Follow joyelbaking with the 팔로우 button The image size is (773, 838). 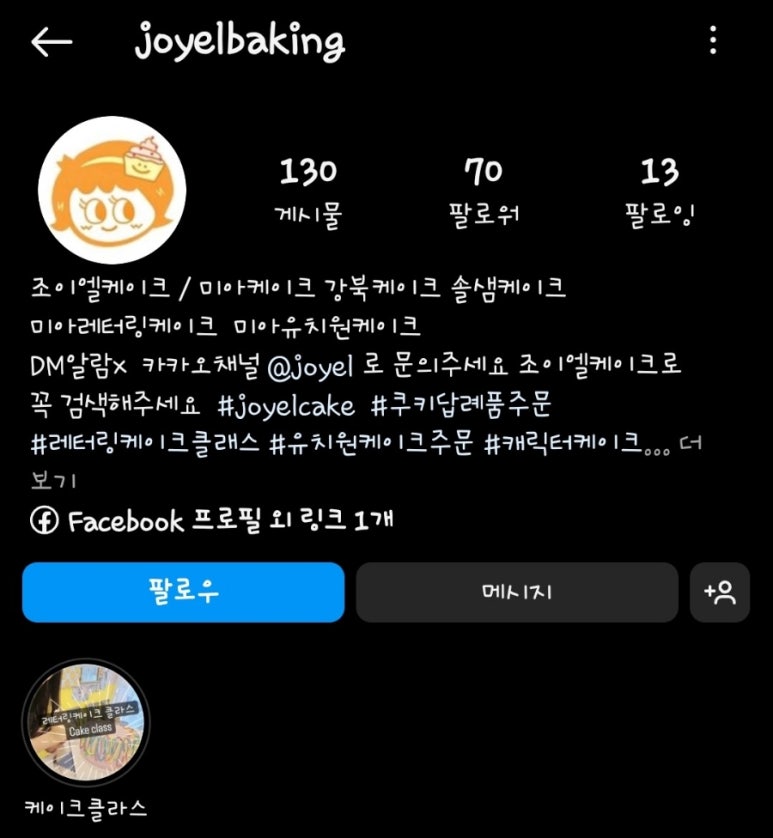[x=183, y=592]
